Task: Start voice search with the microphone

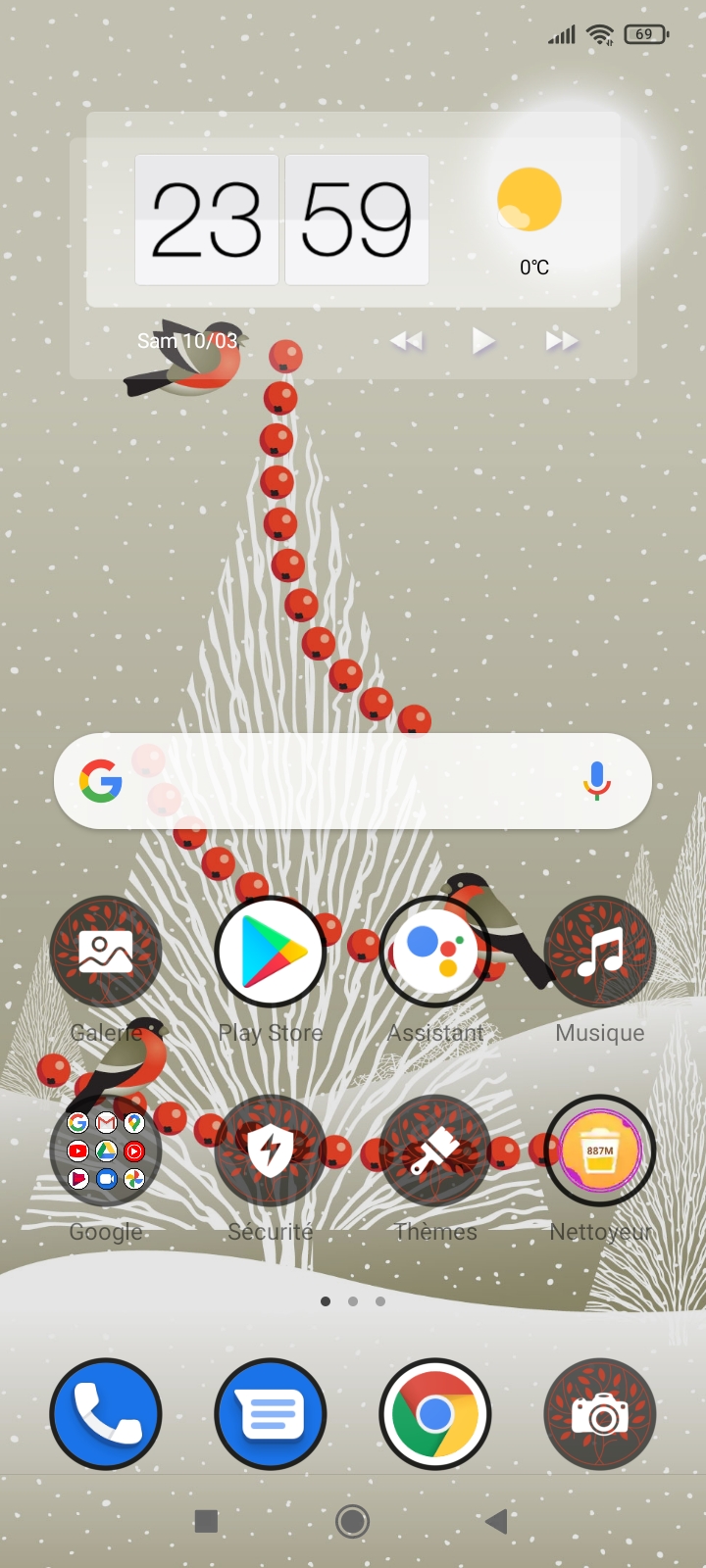Action: click(x=596, y=781)
